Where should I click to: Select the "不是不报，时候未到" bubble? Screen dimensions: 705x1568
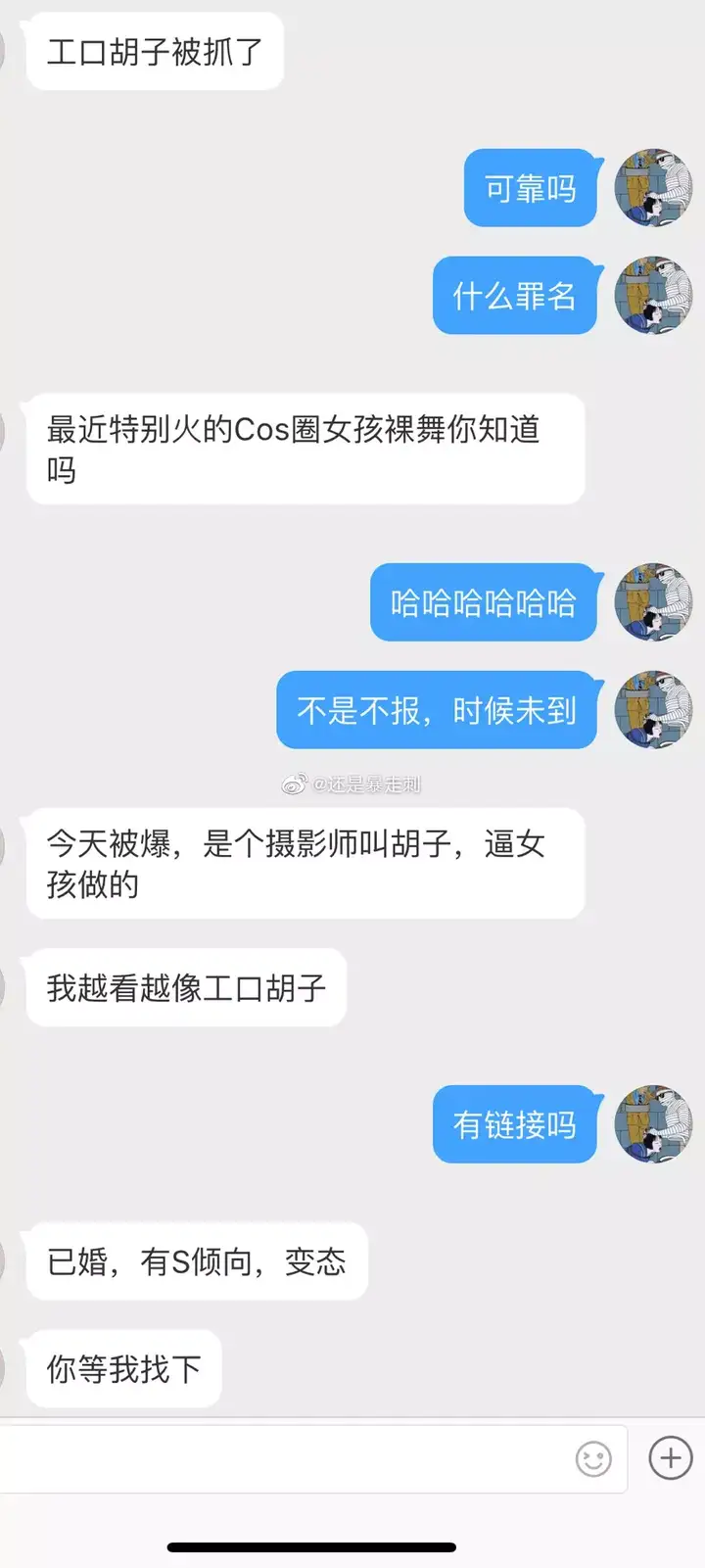(x=436, y=711)
